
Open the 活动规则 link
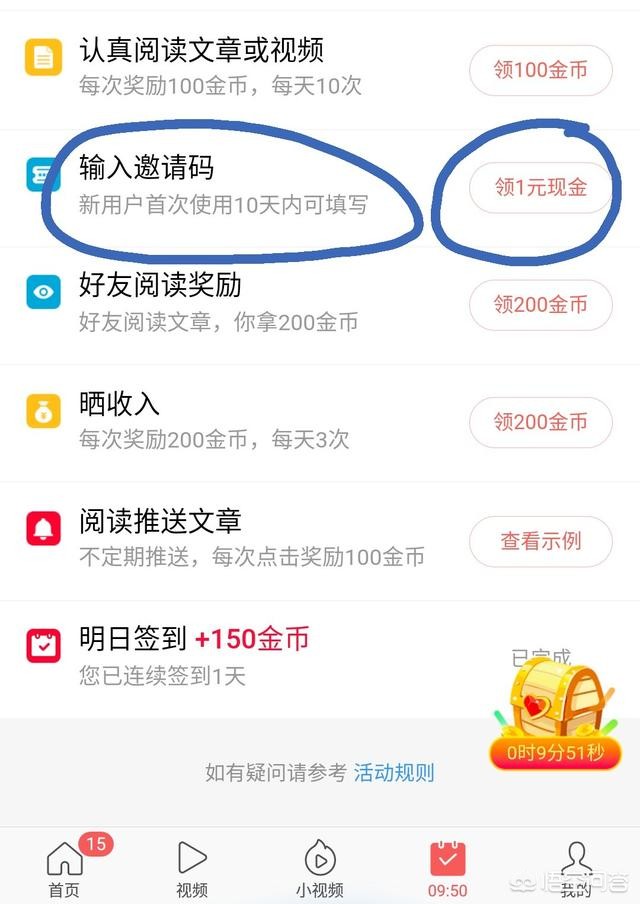pos(394,772)
